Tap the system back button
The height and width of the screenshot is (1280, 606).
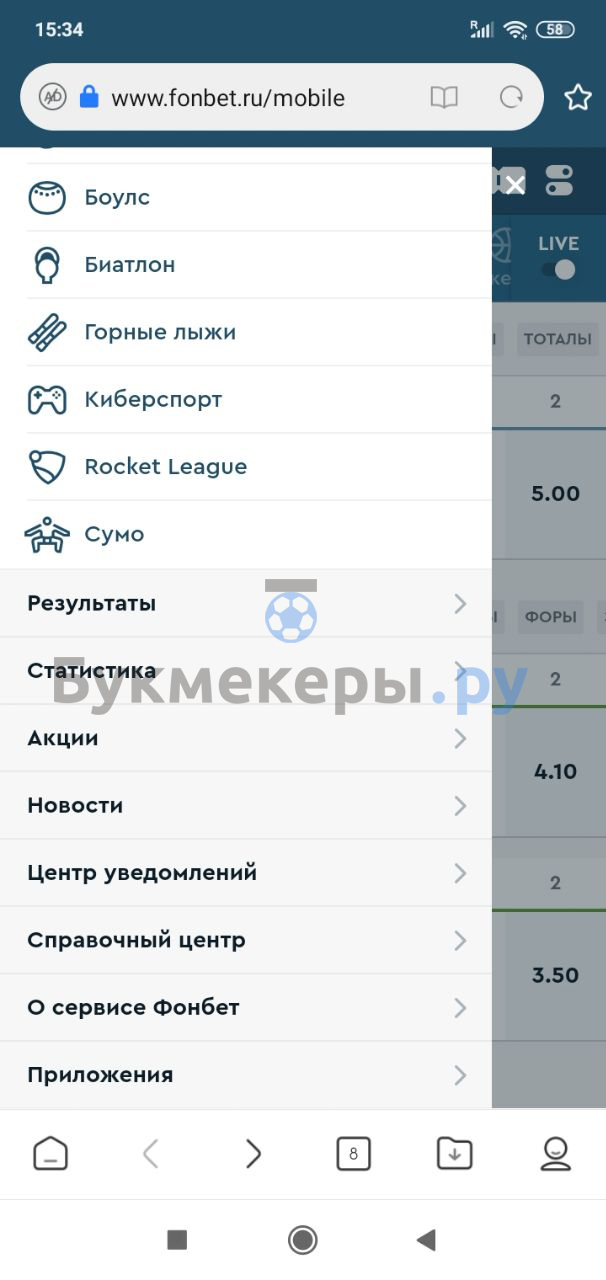426,1240
